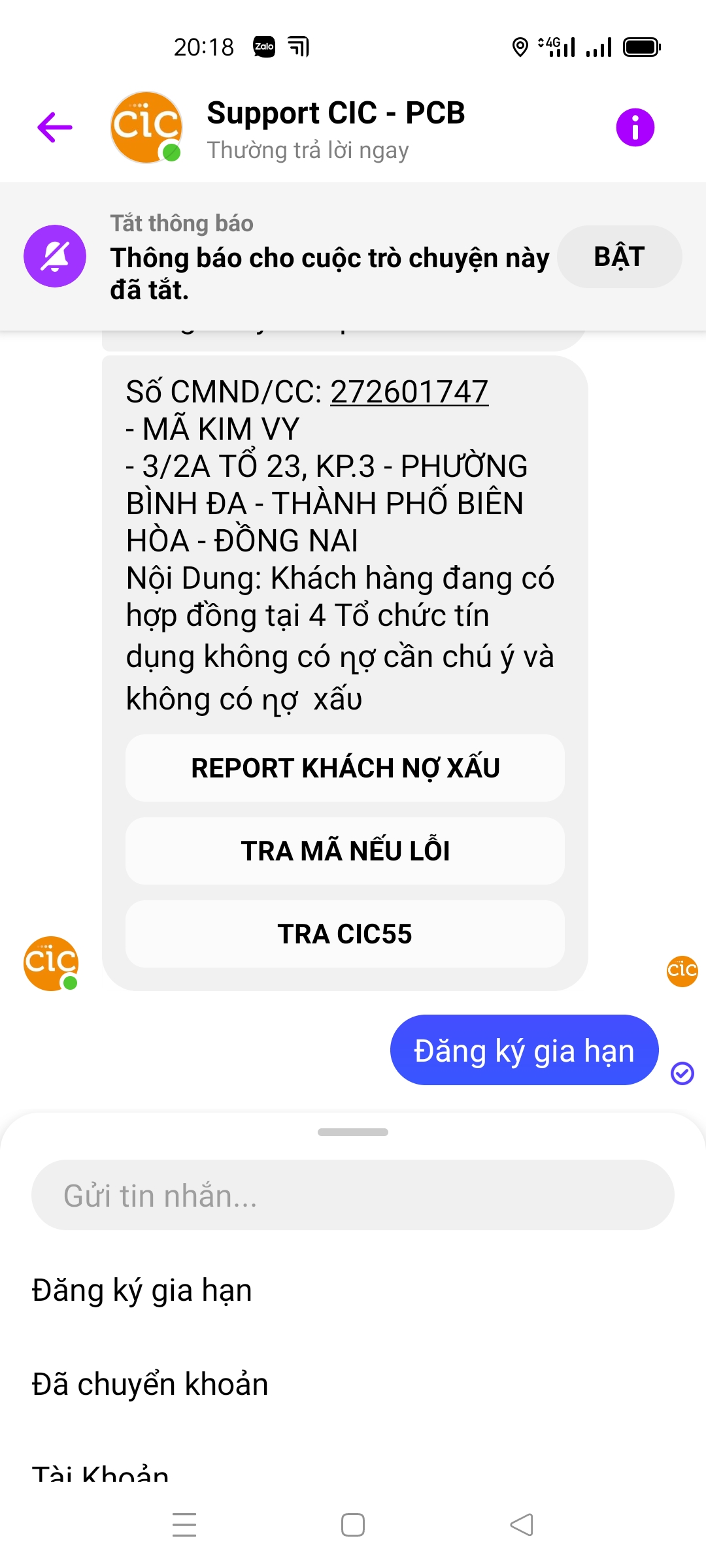Tap the underlined ID number 272601747
The image size is (706, 1568).
pyautogui.click(x=409, y=392)
